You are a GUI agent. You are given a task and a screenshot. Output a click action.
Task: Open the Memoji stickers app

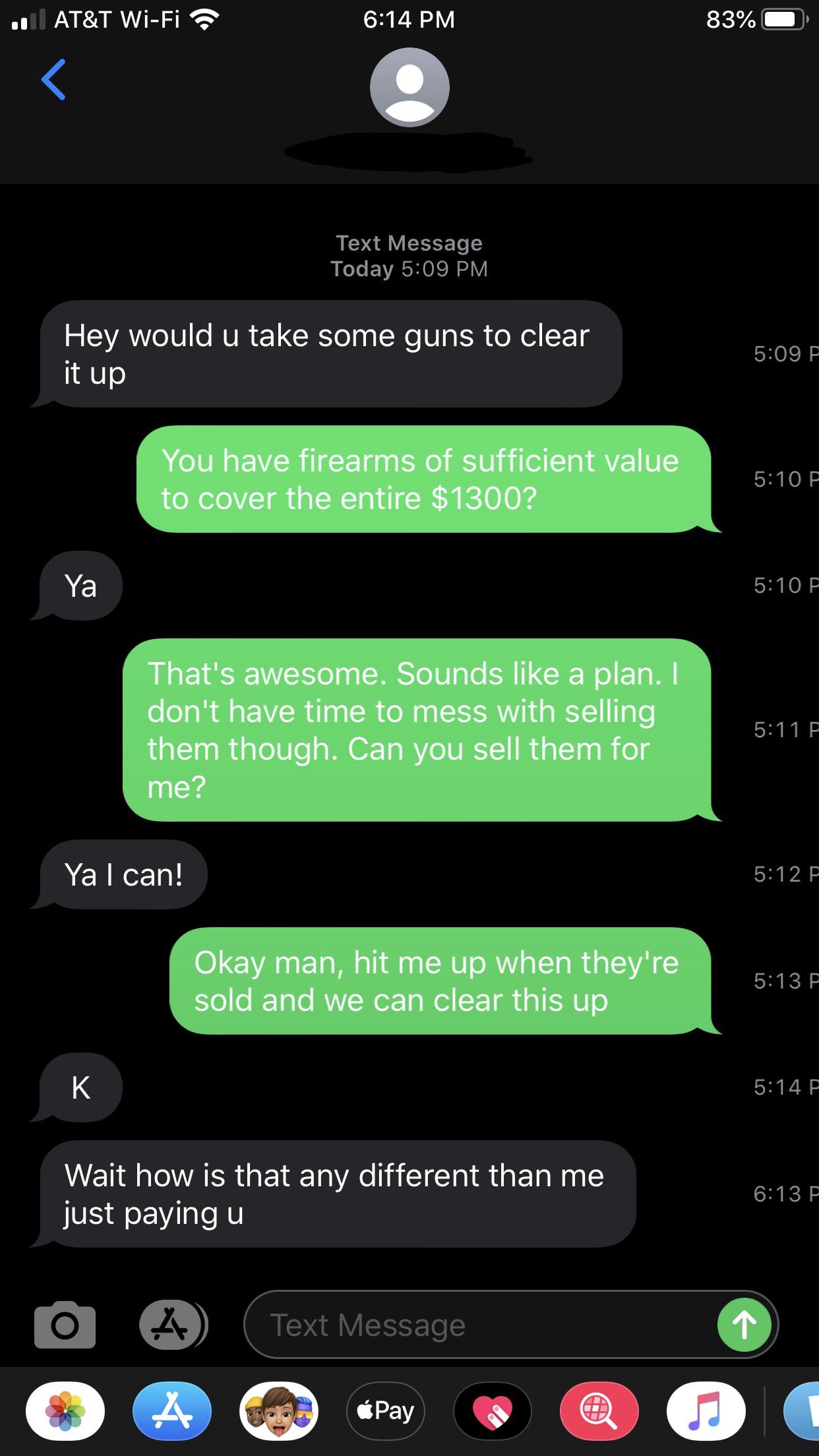(279, 1410)
